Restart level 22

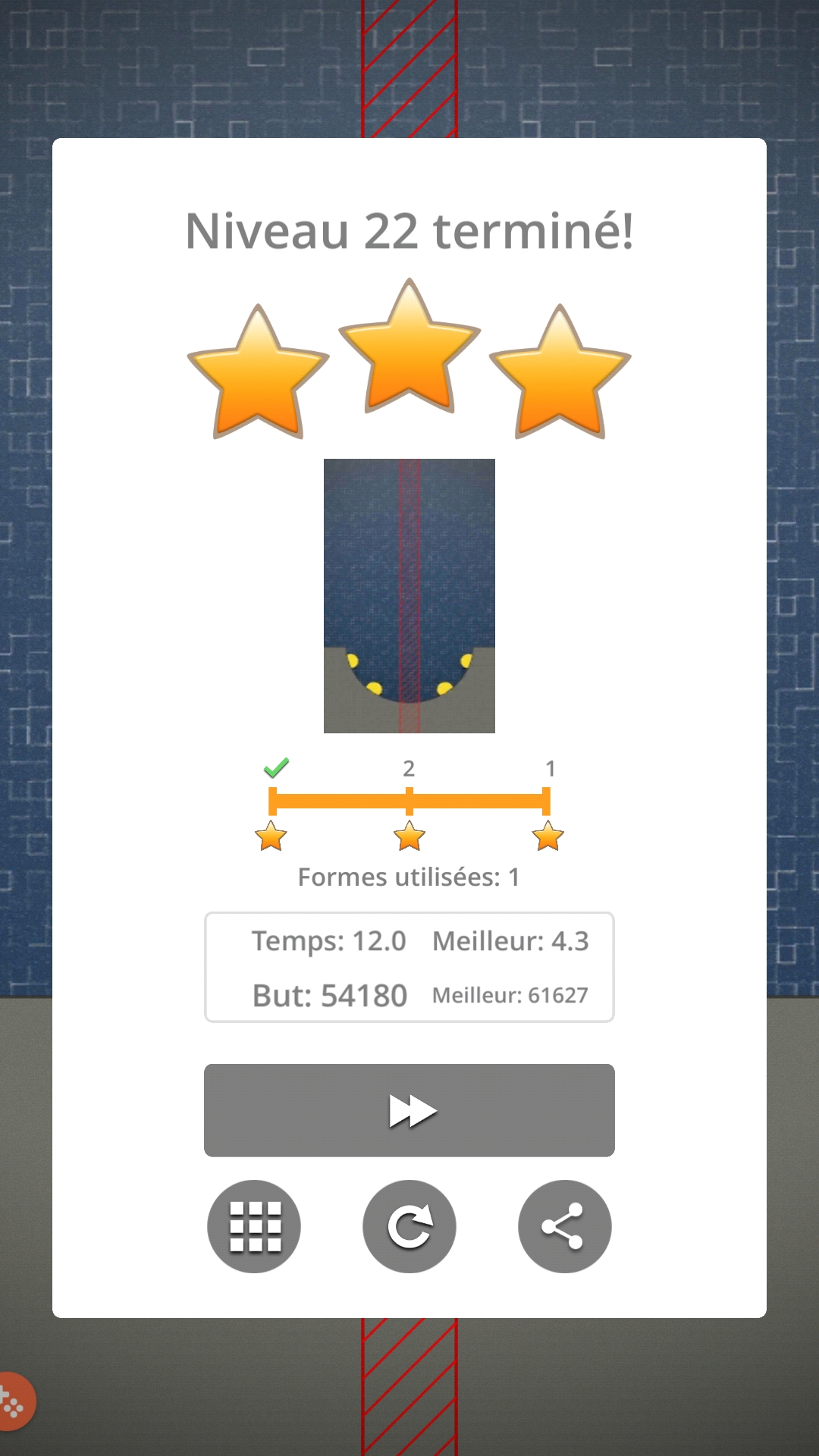coord(409,1226)
